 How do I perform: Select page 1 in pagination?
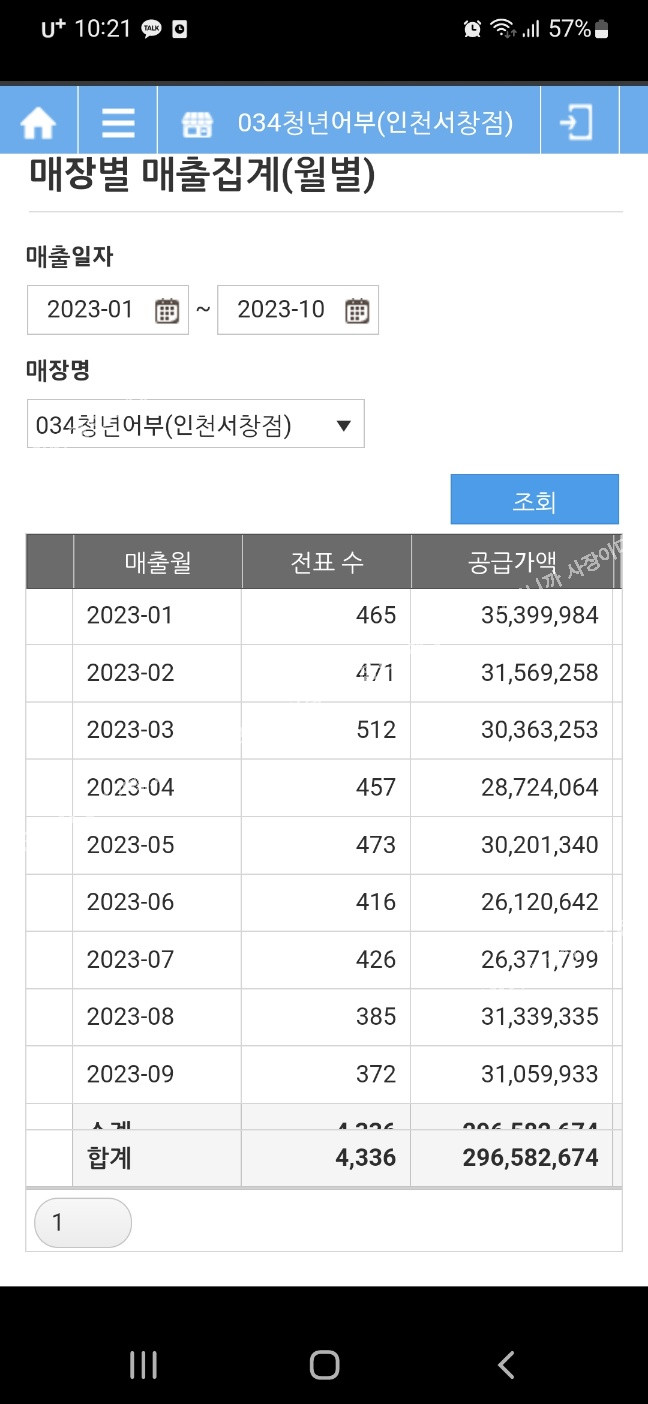click(82, 1222)
